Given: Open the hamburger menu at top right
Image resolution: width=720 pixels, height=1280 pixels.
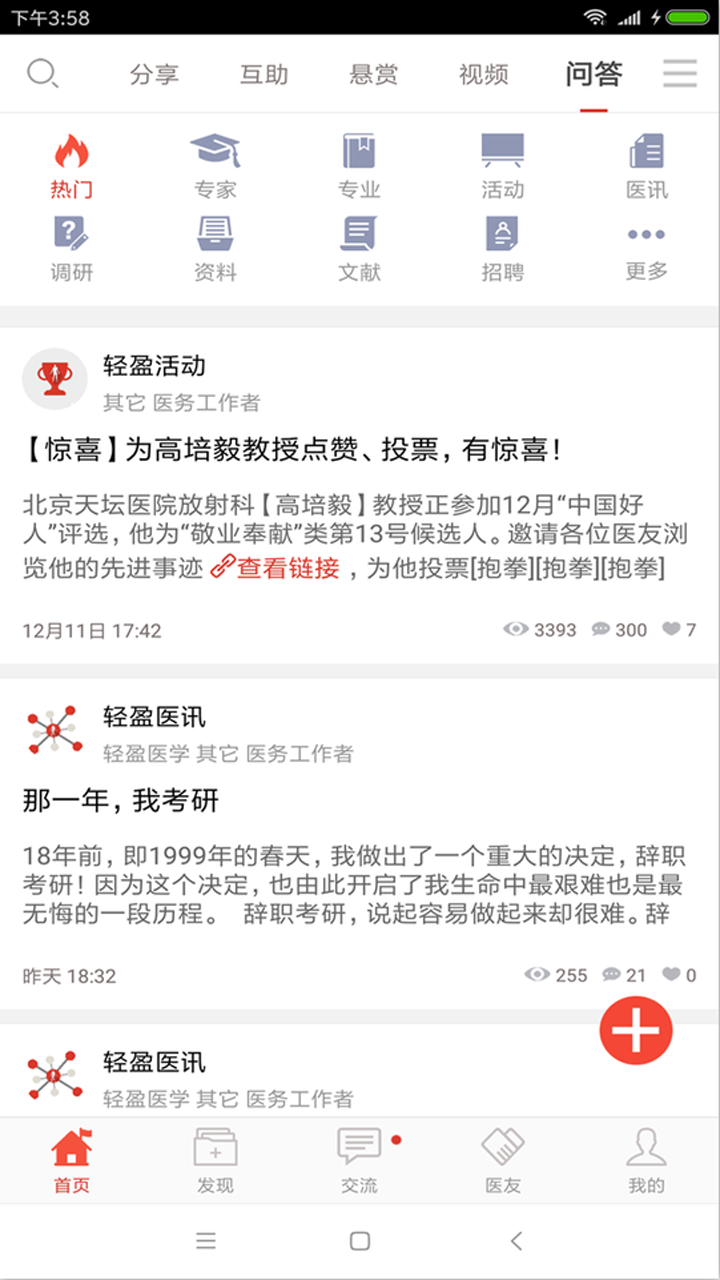Looking at the screenshot, I should (x=680, y=74).
